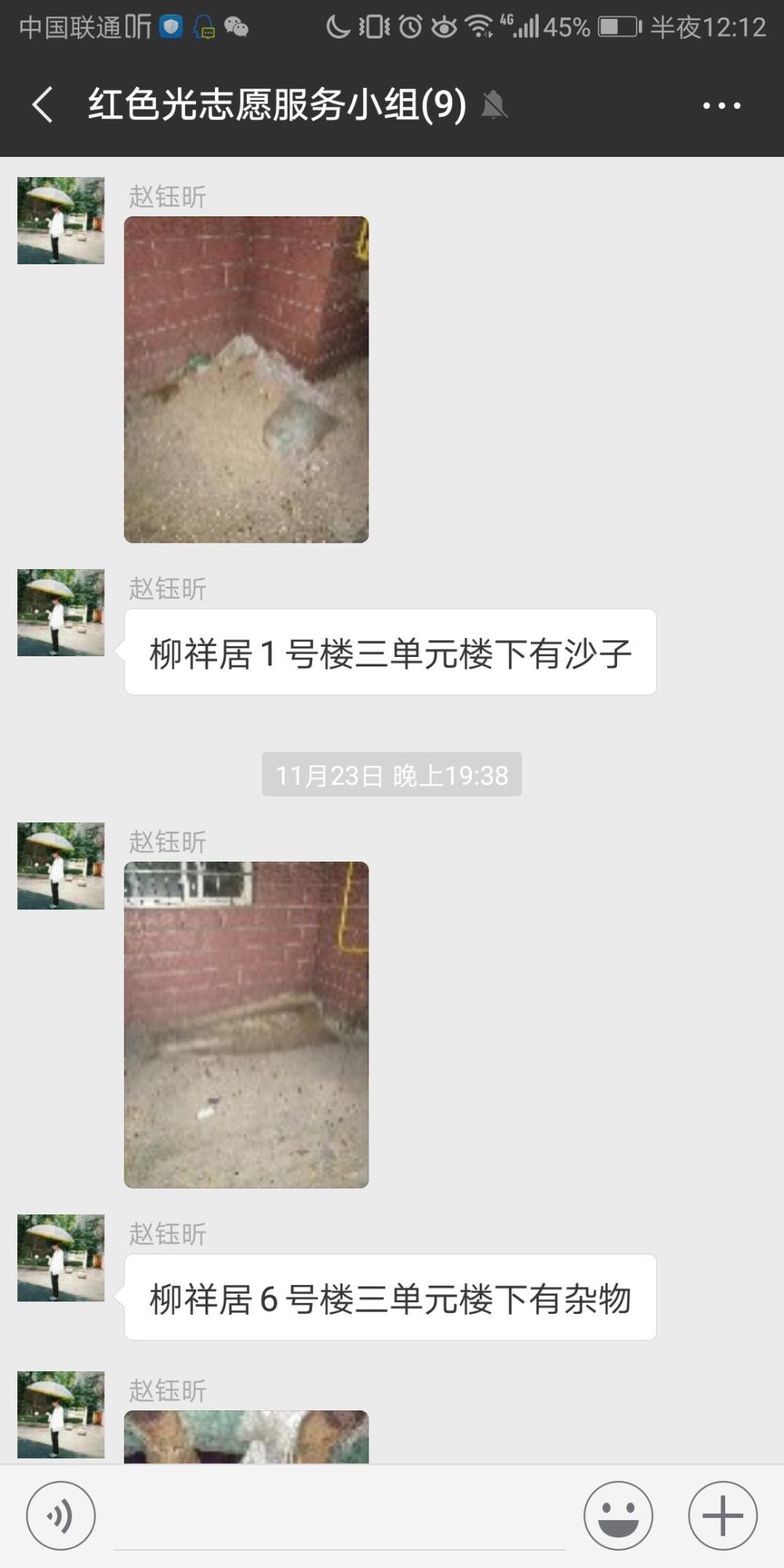The width and height of the screenshot is (784, 1568).
Task: Tap 赵钰昕's avatar beside the sand pile photo
Action: pos(61,220)
